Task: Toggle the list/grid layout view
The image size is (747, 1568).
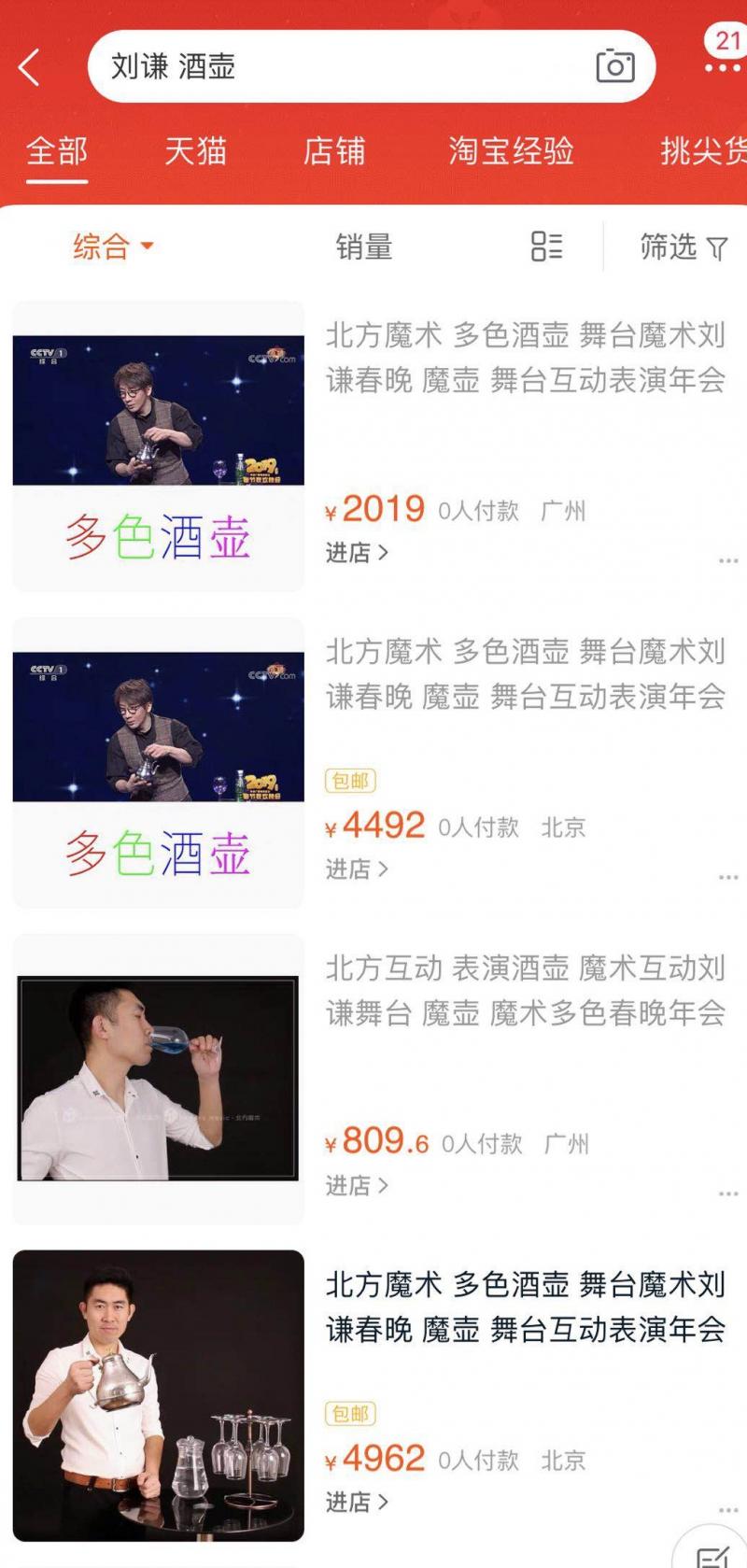Action: tap(547, 247)
